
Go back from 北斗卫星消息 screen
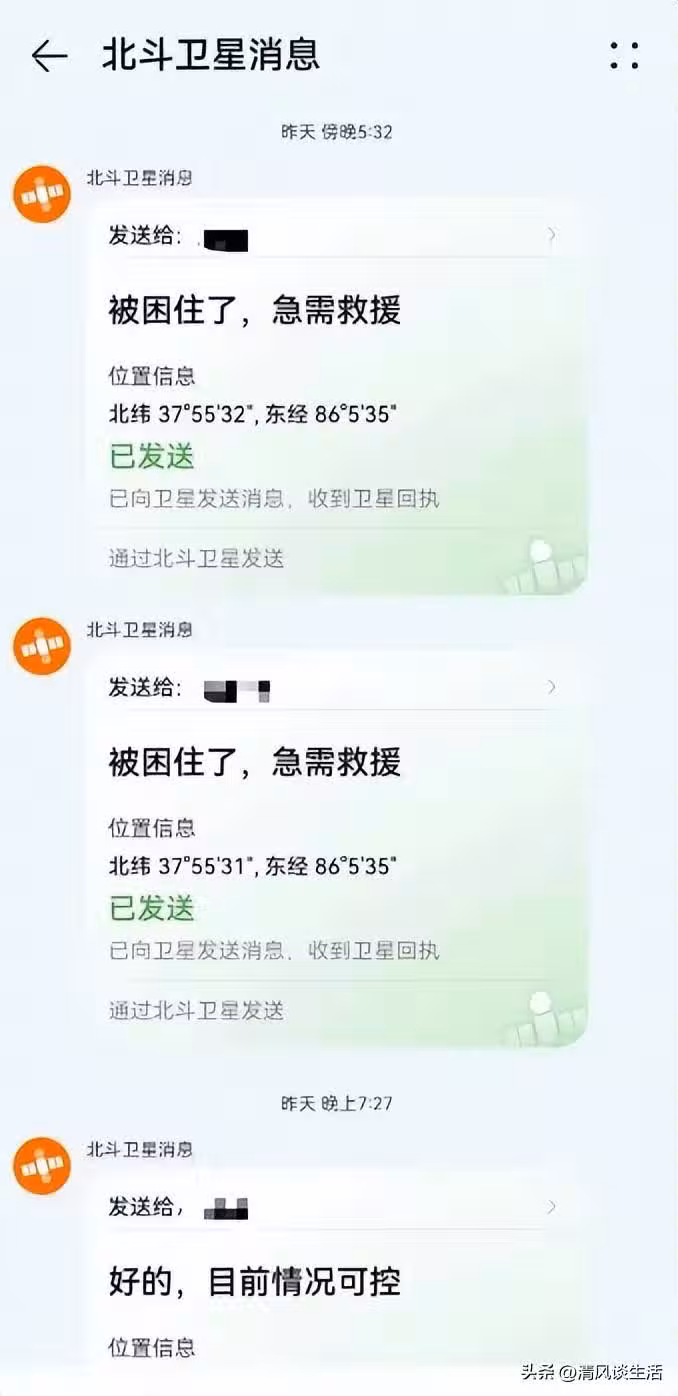click(48, 56)
